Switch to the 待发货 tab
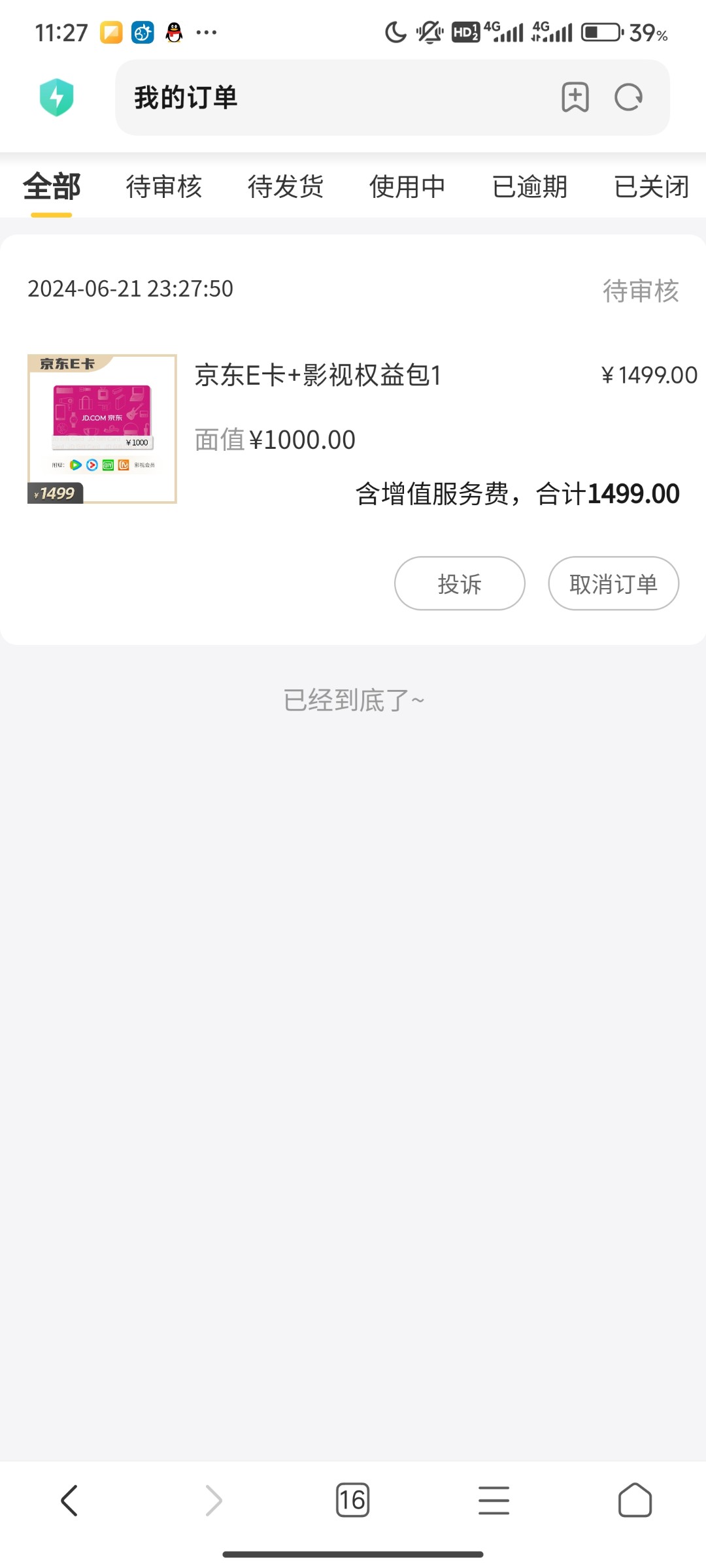 point(286,187)
